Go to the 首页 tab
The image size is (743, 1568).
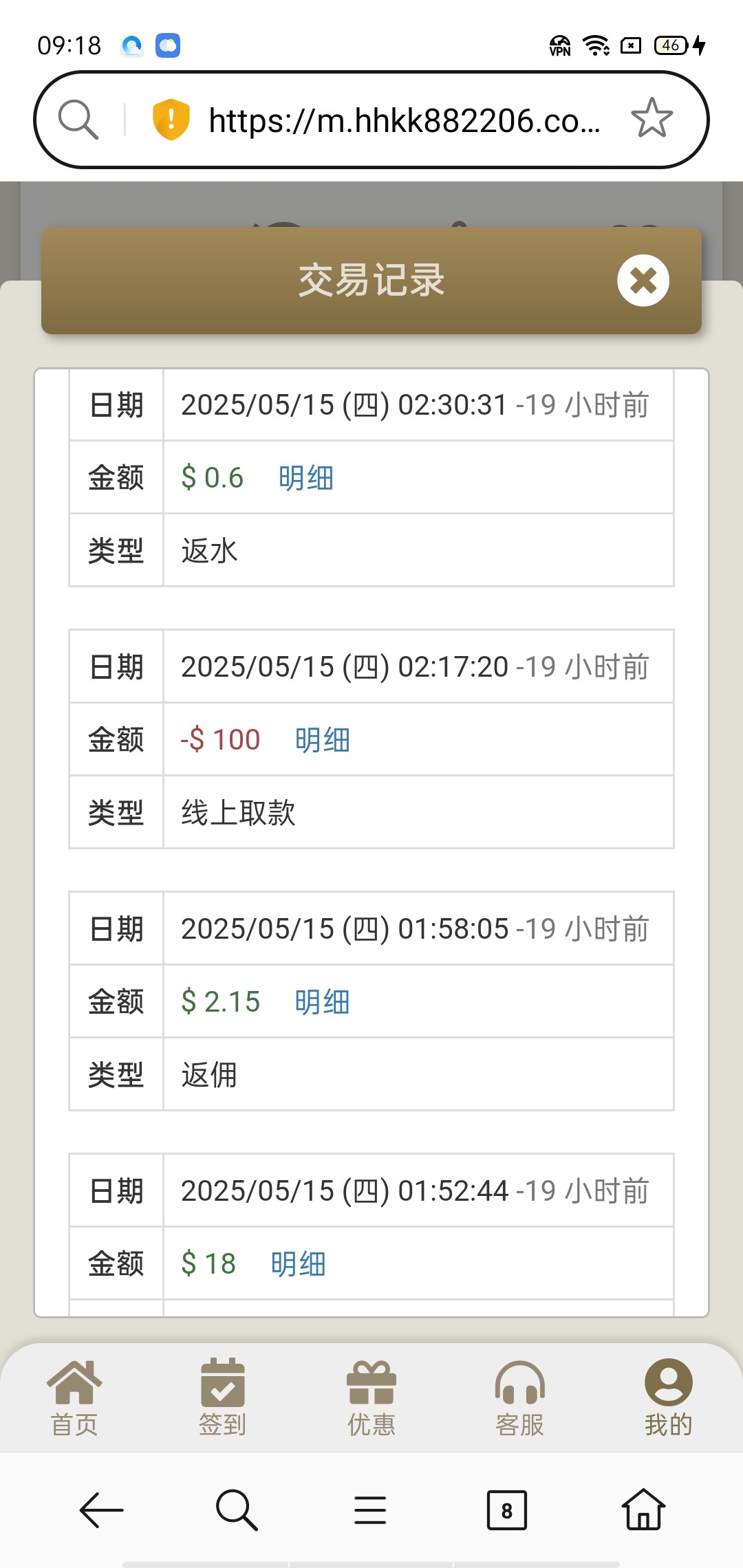point(74,1399)
